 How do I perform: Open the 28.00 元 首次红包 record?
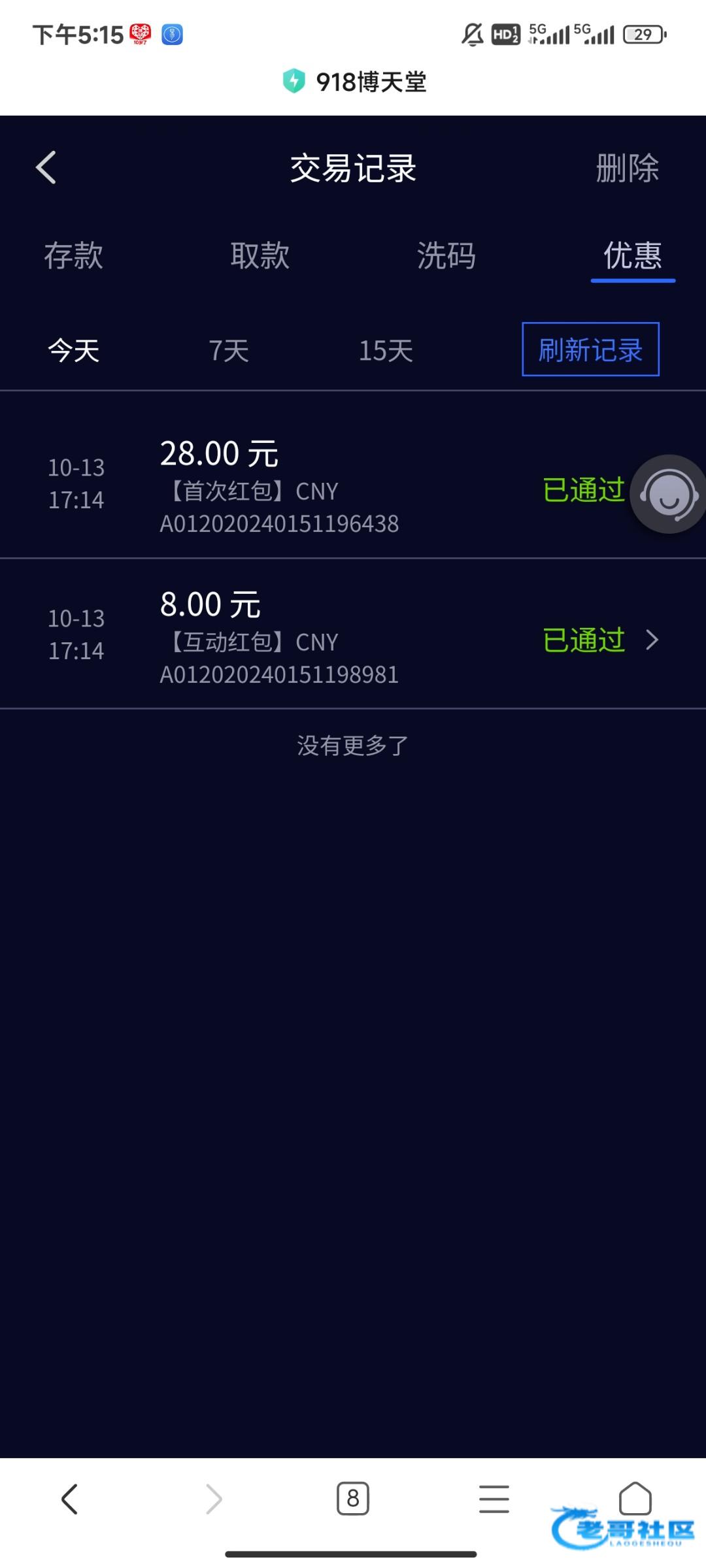327,487
